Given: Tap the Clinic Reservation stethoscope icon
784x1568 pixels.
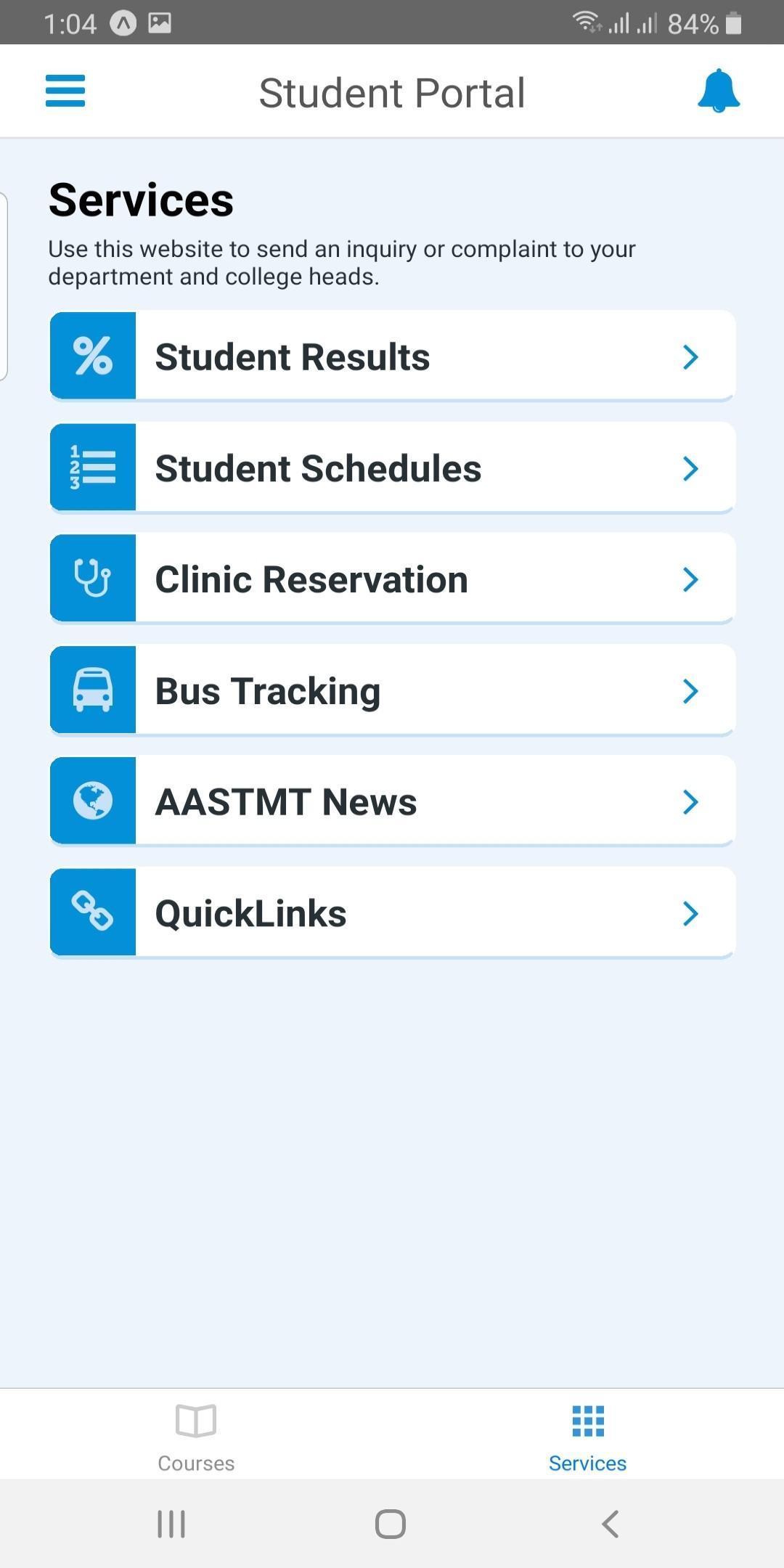Looking at the screenshot, I should click(92, 579).
